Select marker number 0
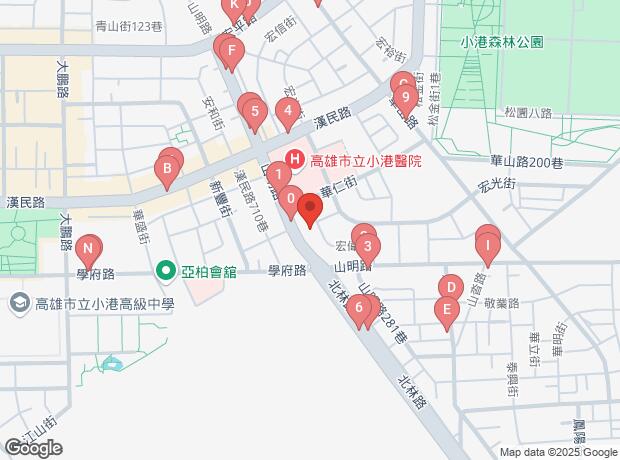 291,200
